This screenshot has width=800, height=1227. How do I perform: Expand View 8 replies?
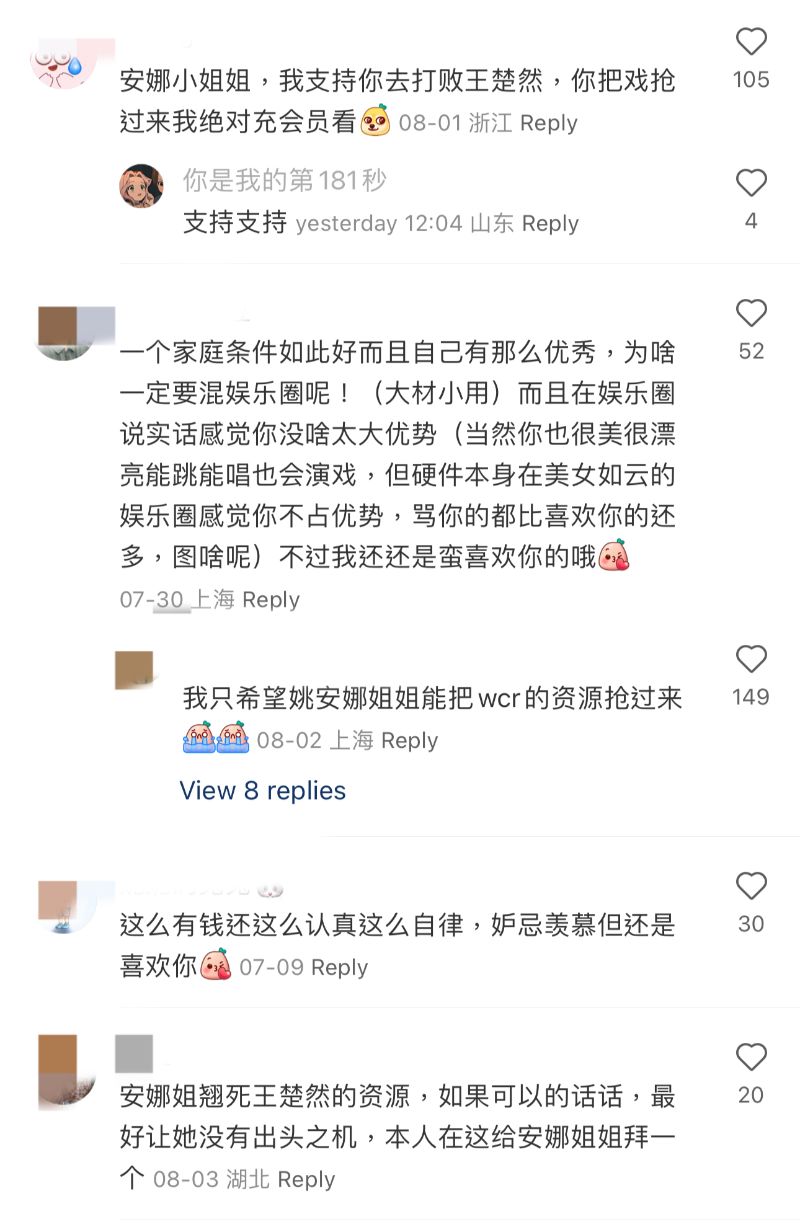262,791
